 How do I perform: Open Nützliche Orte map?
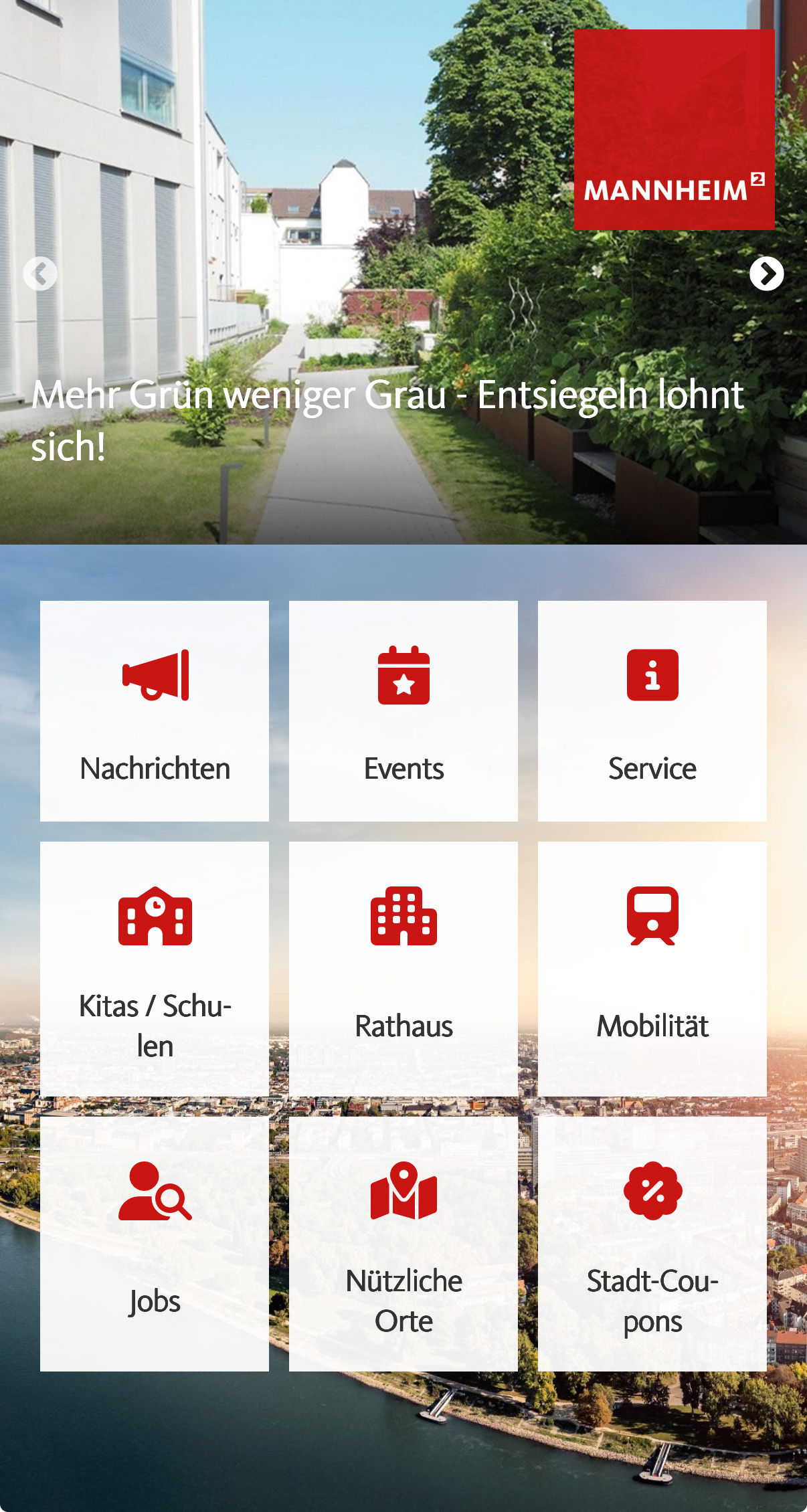[403, 1243]
